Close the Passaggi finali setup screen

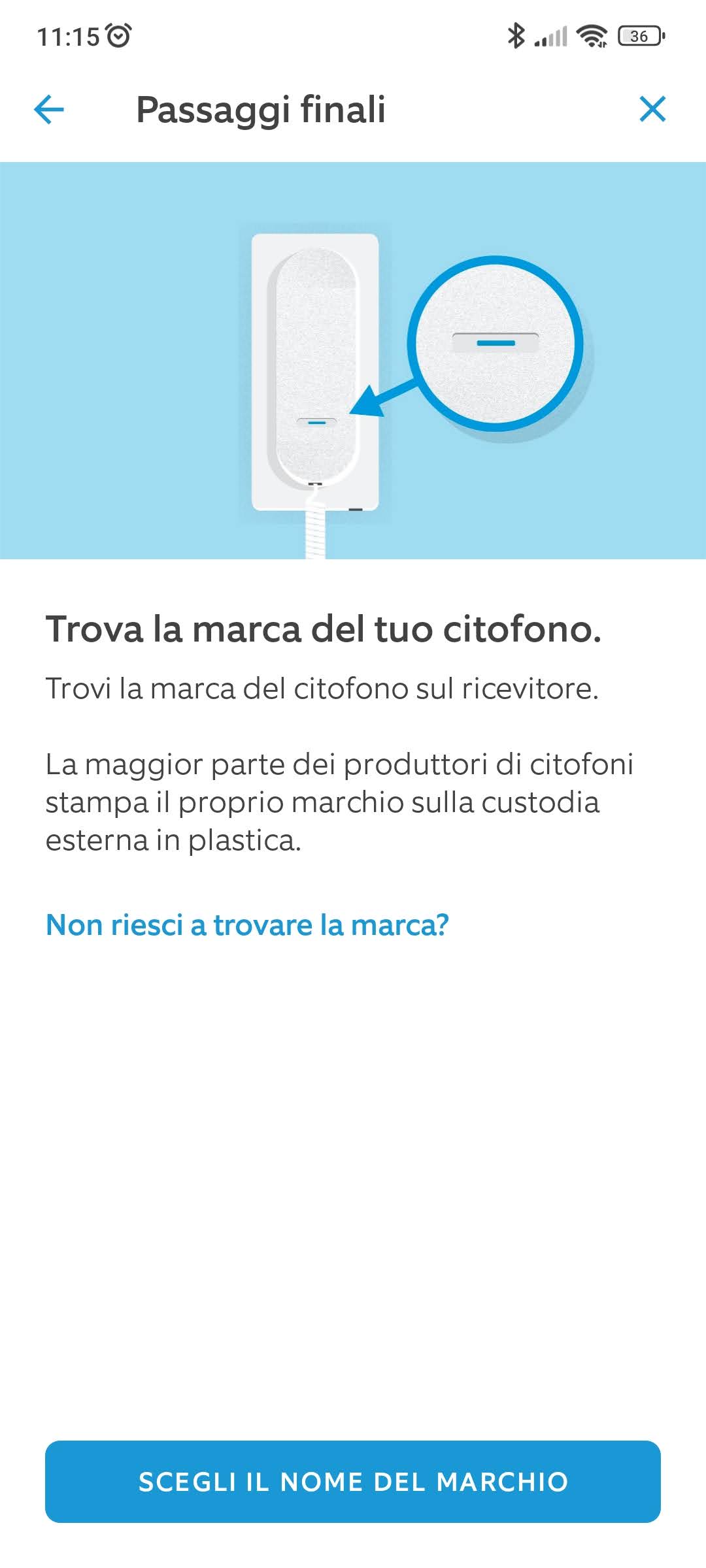[x=652, y=109]
